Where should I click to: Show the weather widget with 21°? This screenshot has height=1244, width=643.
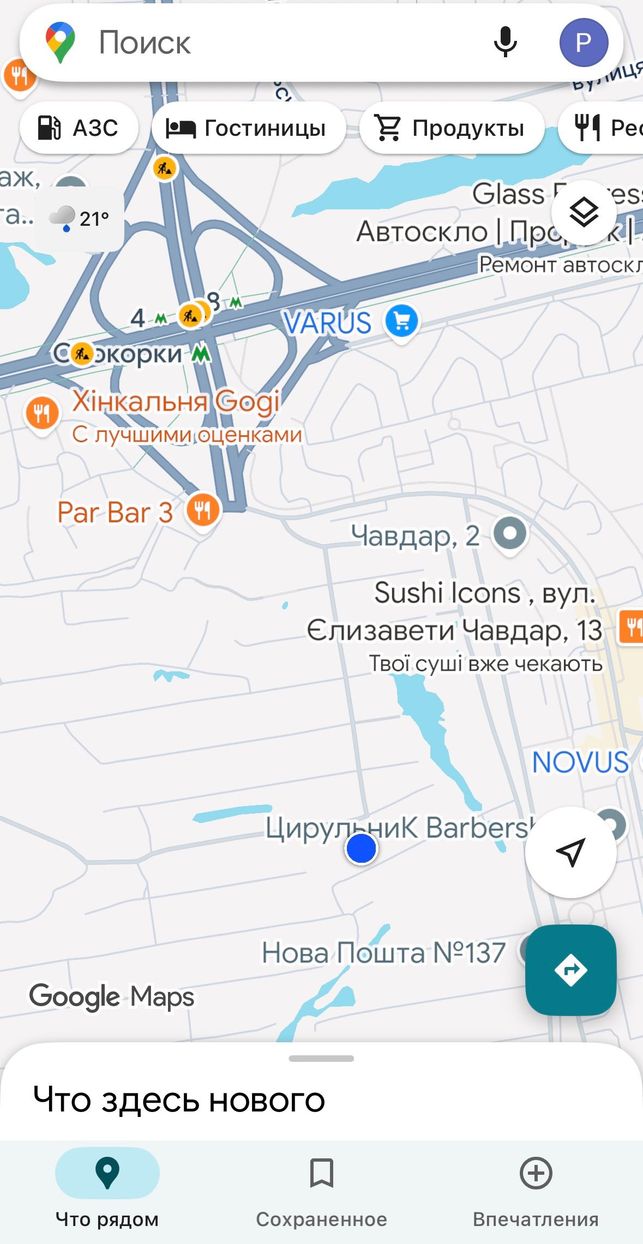pyautogui.click(x=80, y=218)
